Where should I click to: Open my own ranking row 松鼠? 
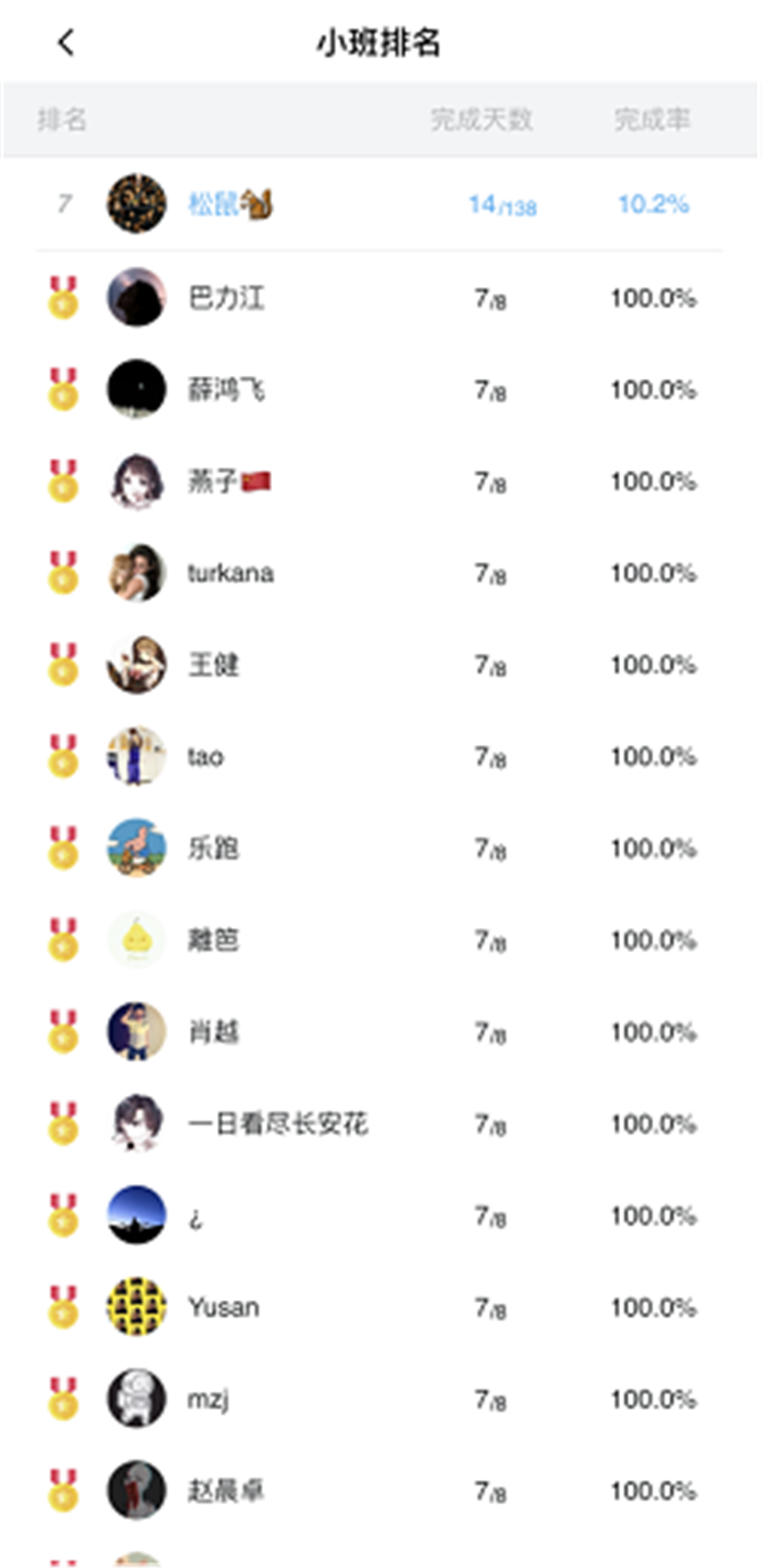coord(381,203)
